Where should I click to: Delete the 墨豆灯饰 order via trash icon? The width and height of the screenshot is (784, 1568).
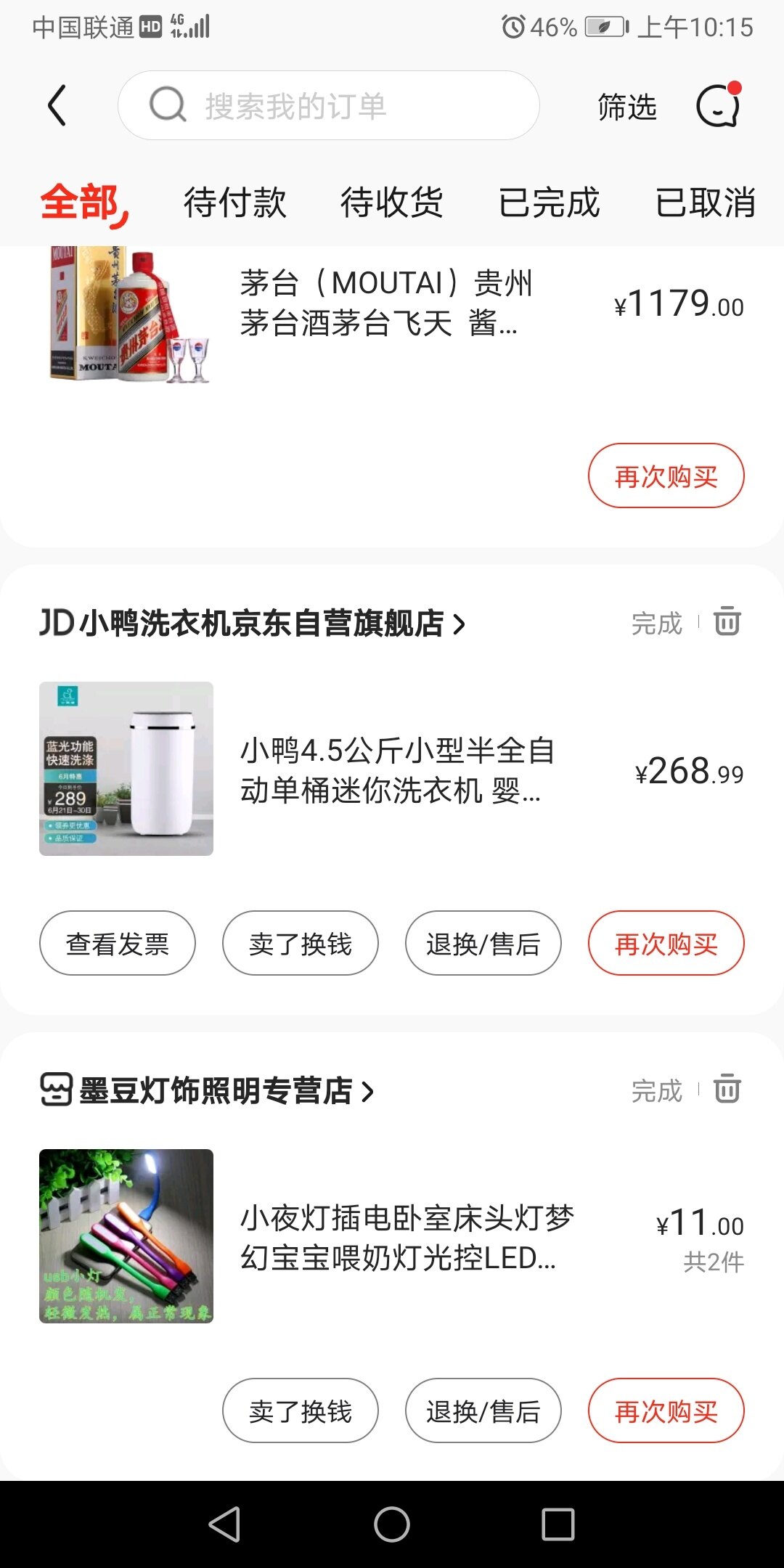click(x=727, y=1089)
